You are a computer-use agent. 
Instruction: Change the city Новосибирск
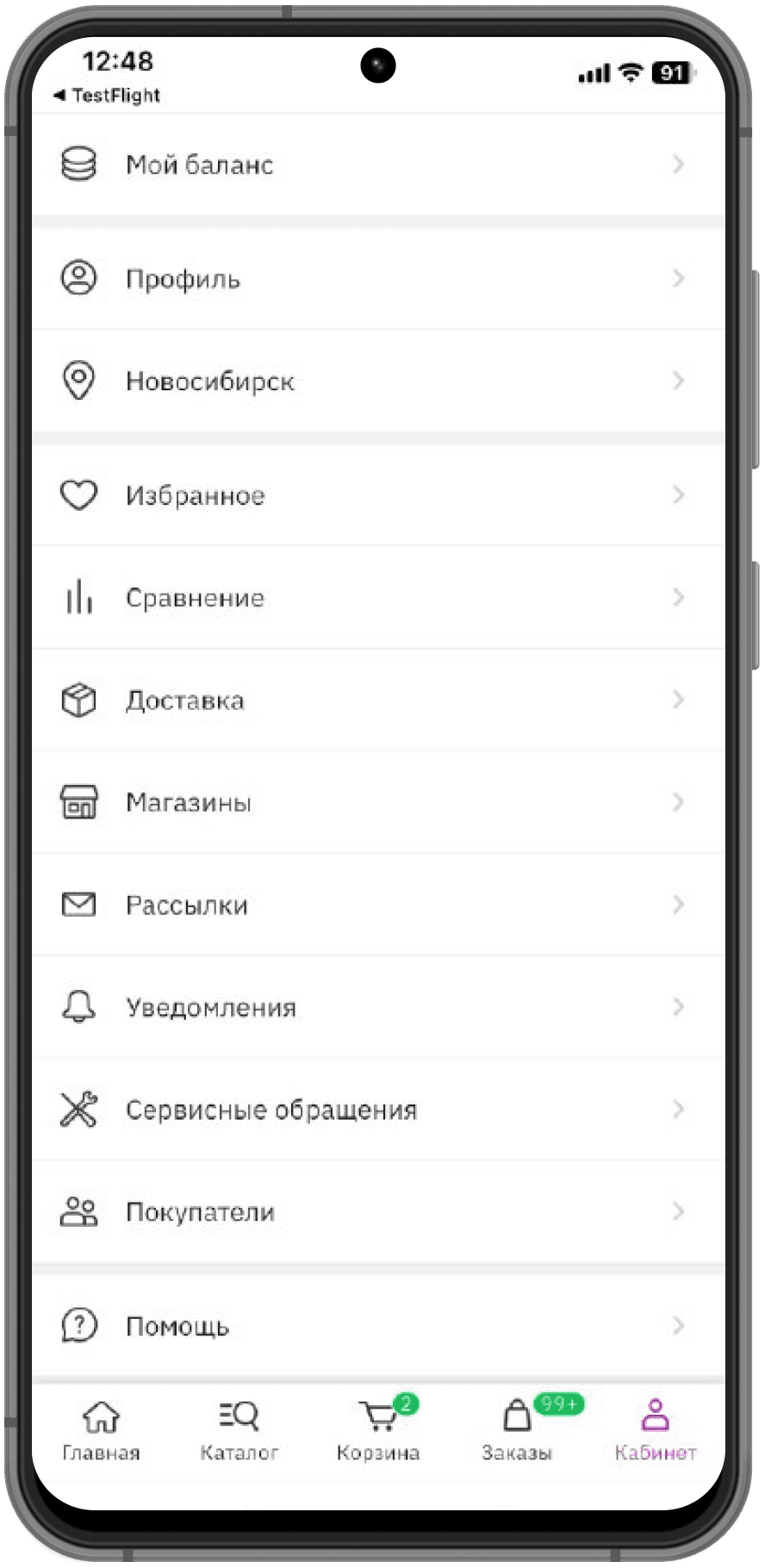[377, 381]
